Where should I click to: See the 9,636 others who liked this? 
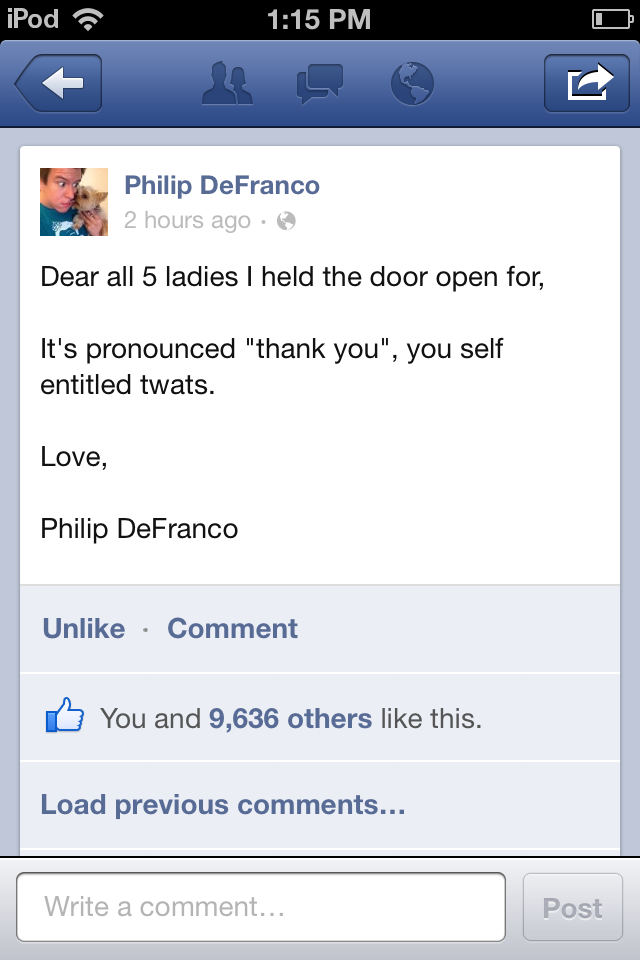(x=290, y=718)
